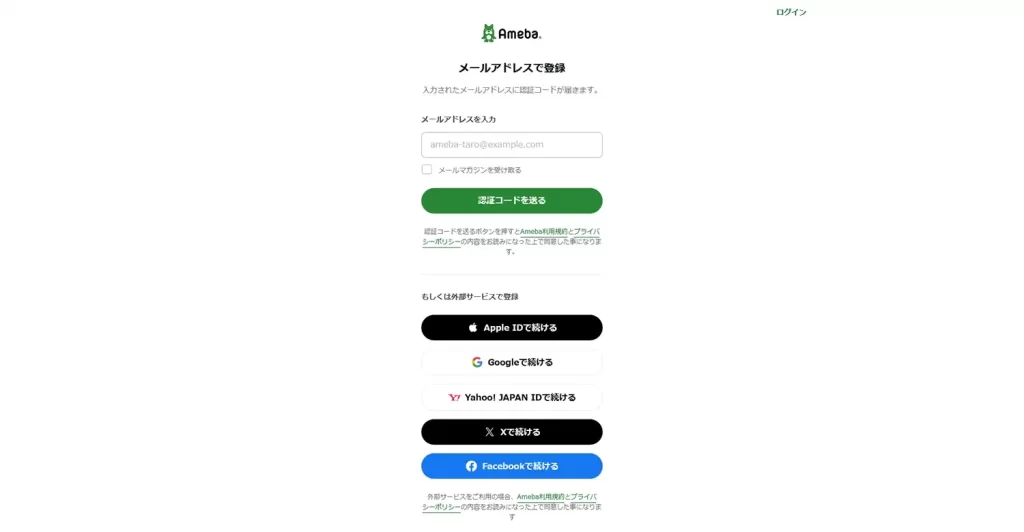Tap 認証コードを送る button

coord(511,201)
